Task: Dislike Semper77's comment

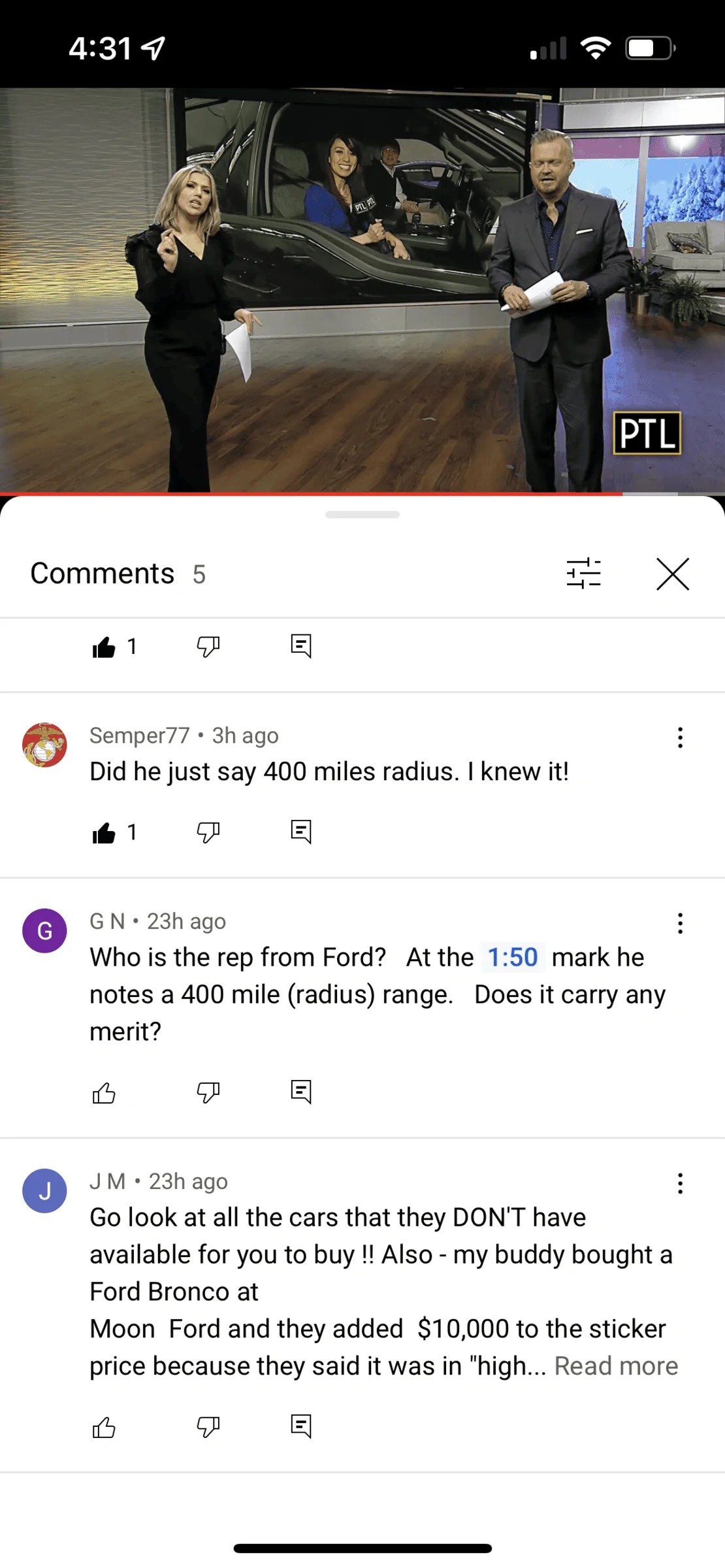Action: pos(208,832)
